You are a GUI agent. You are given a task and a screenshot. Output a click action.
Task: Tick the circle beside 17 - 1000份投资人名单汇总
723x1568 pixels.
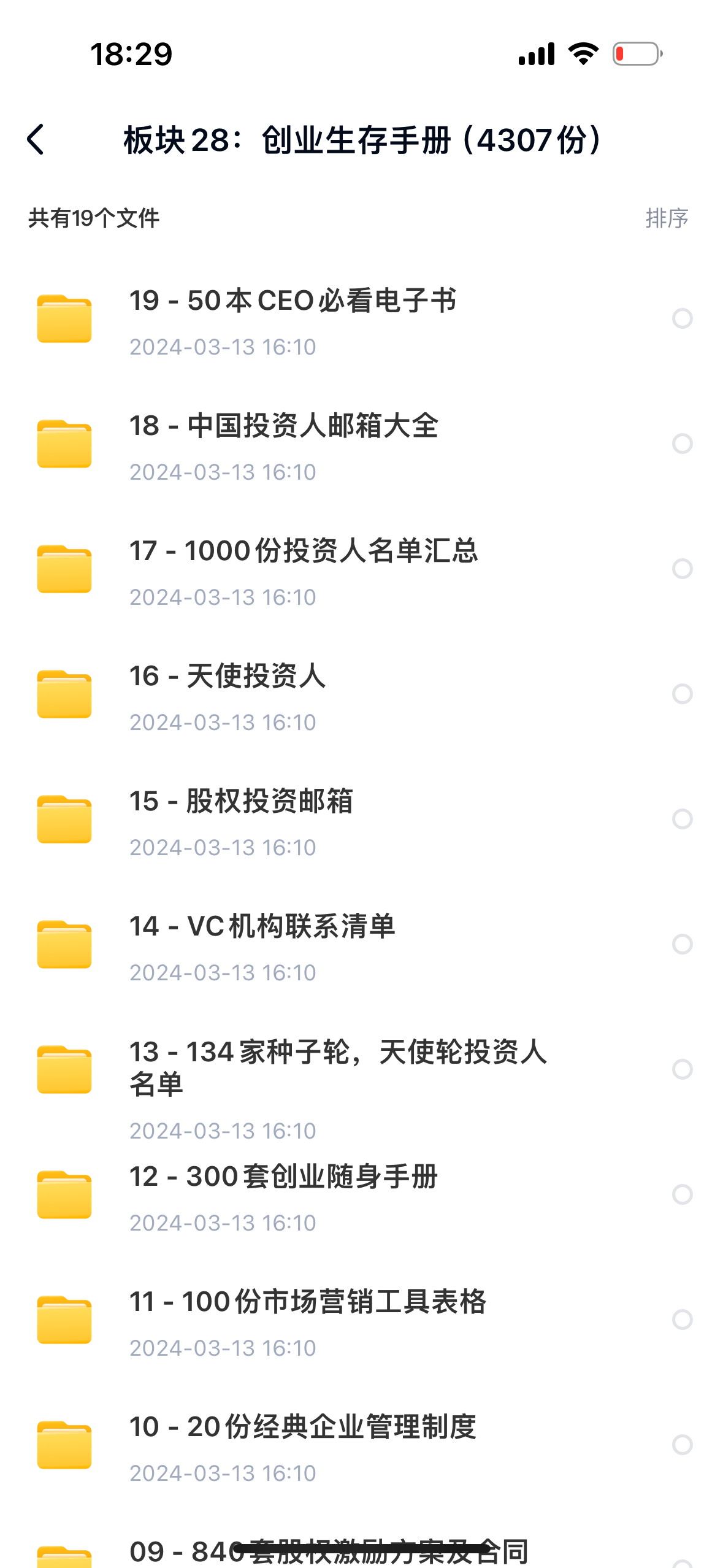click(x=682, y=569)
